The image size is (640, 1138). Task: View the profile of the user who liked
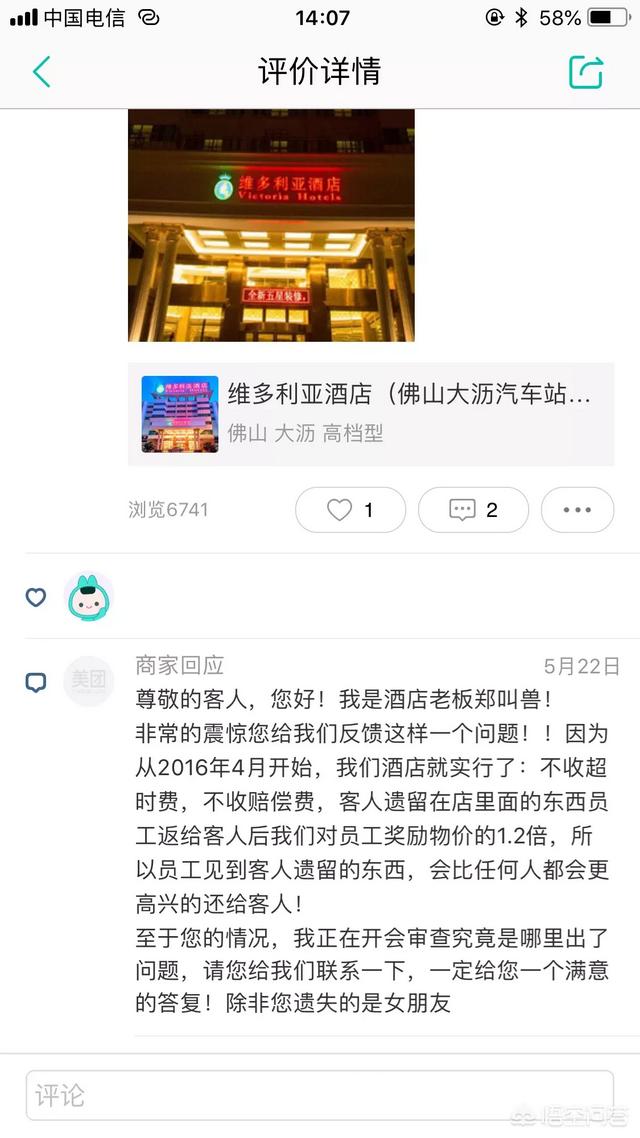click(89, 597)
